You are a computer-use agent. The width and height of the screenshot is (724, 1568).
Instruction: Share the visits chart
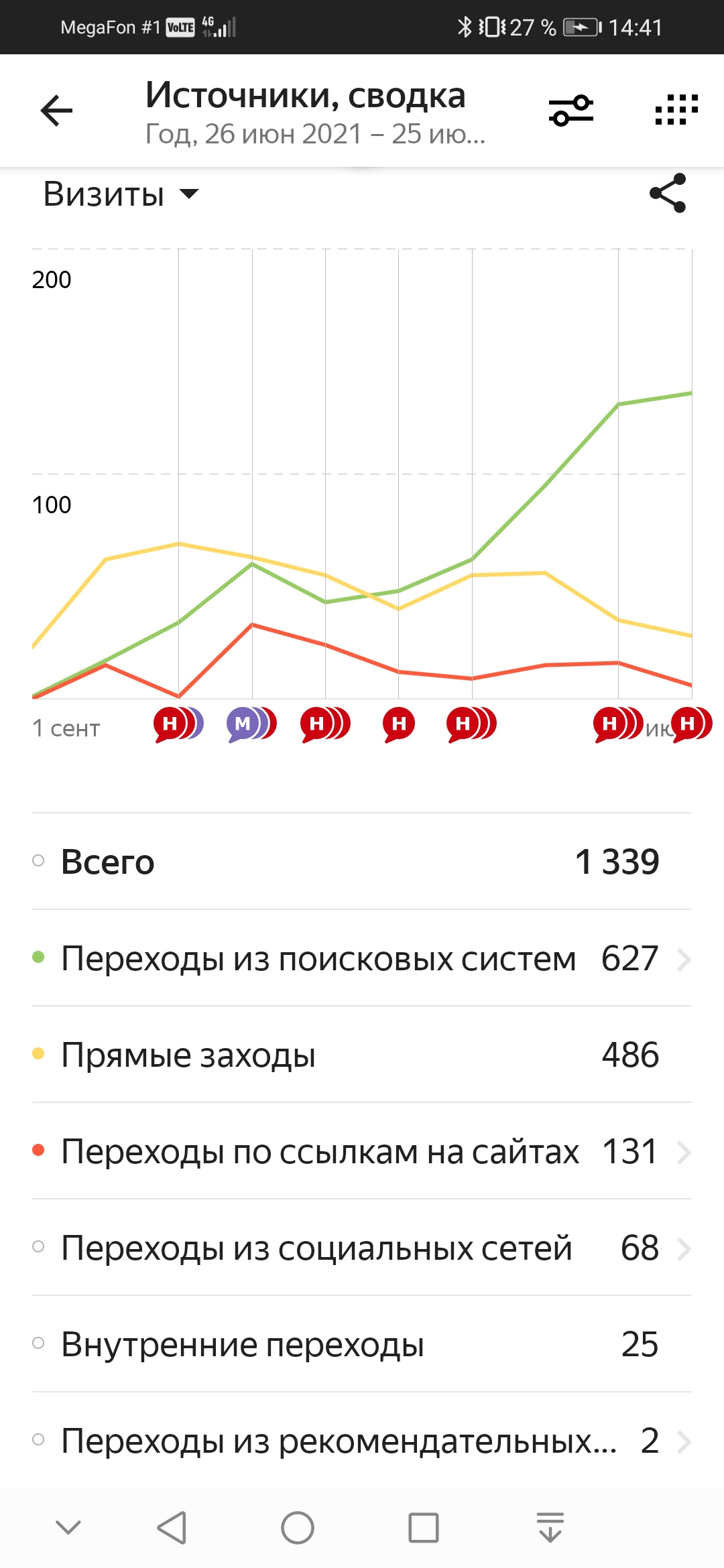[x=668, y=193]
